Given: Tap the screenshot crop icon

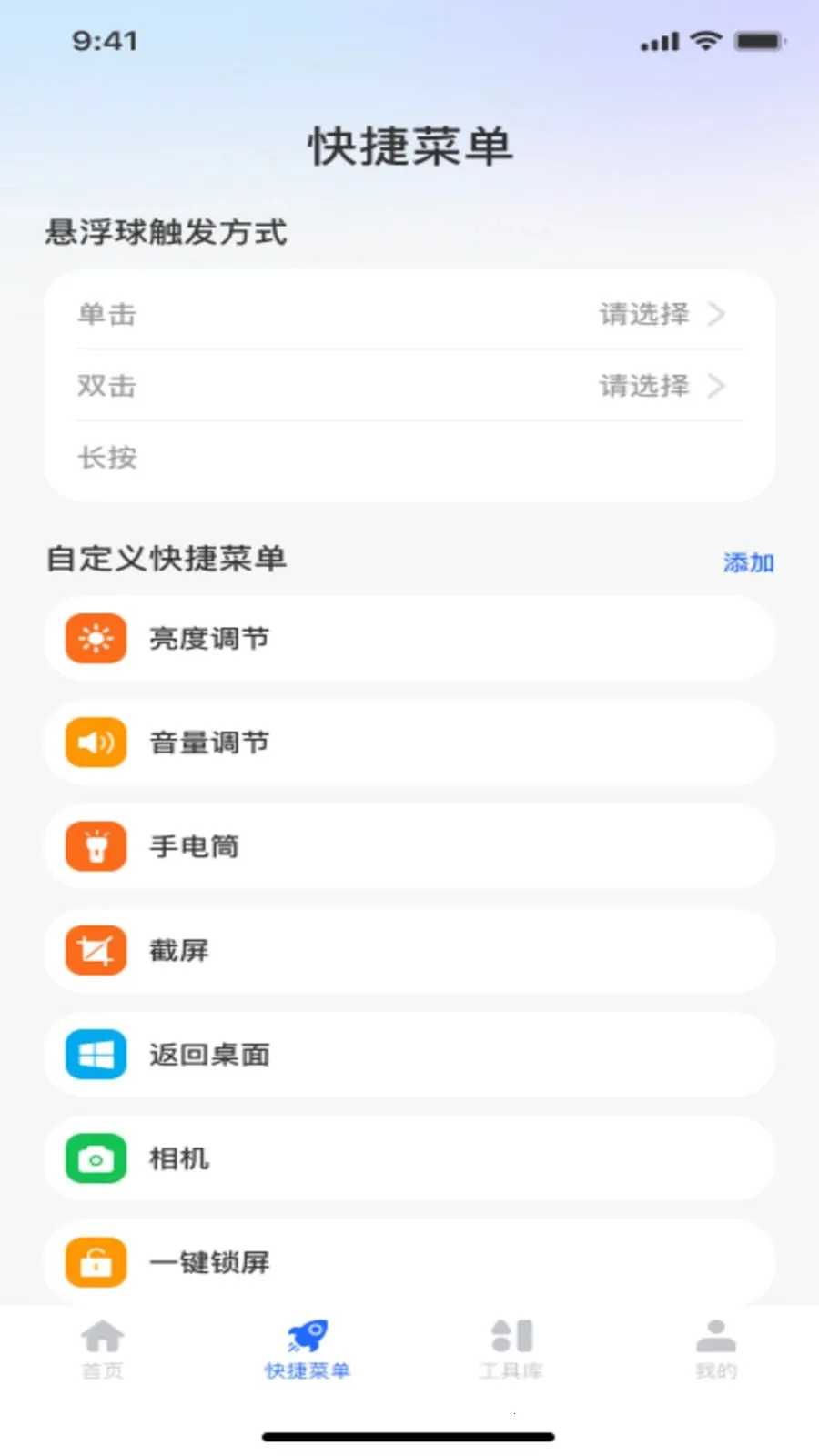Looking at the screenshot, I should (x=95, y=950).
